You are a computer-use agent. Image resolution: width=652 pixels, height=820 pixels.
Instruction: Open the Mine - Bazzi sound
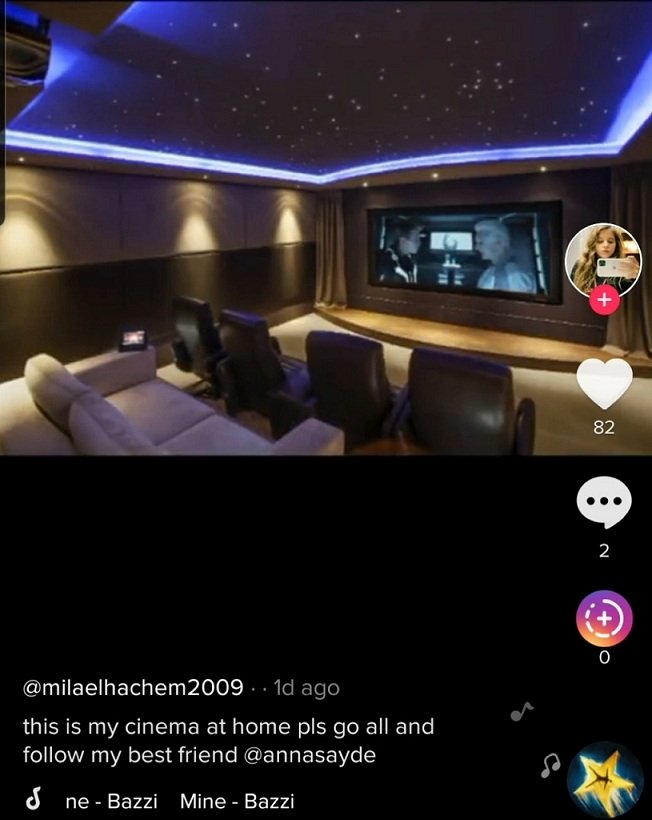237,801
